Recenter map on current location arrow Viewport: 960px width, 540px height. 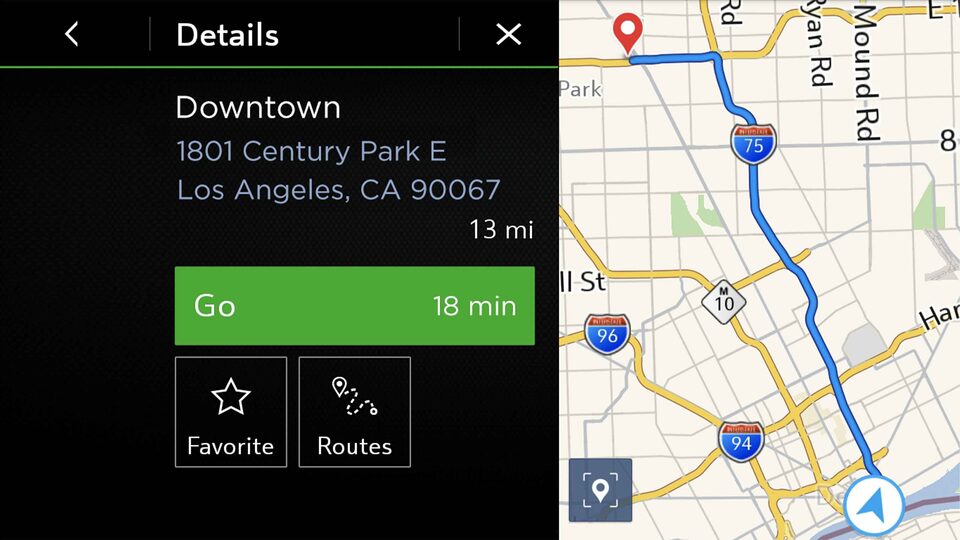[874, 505]
